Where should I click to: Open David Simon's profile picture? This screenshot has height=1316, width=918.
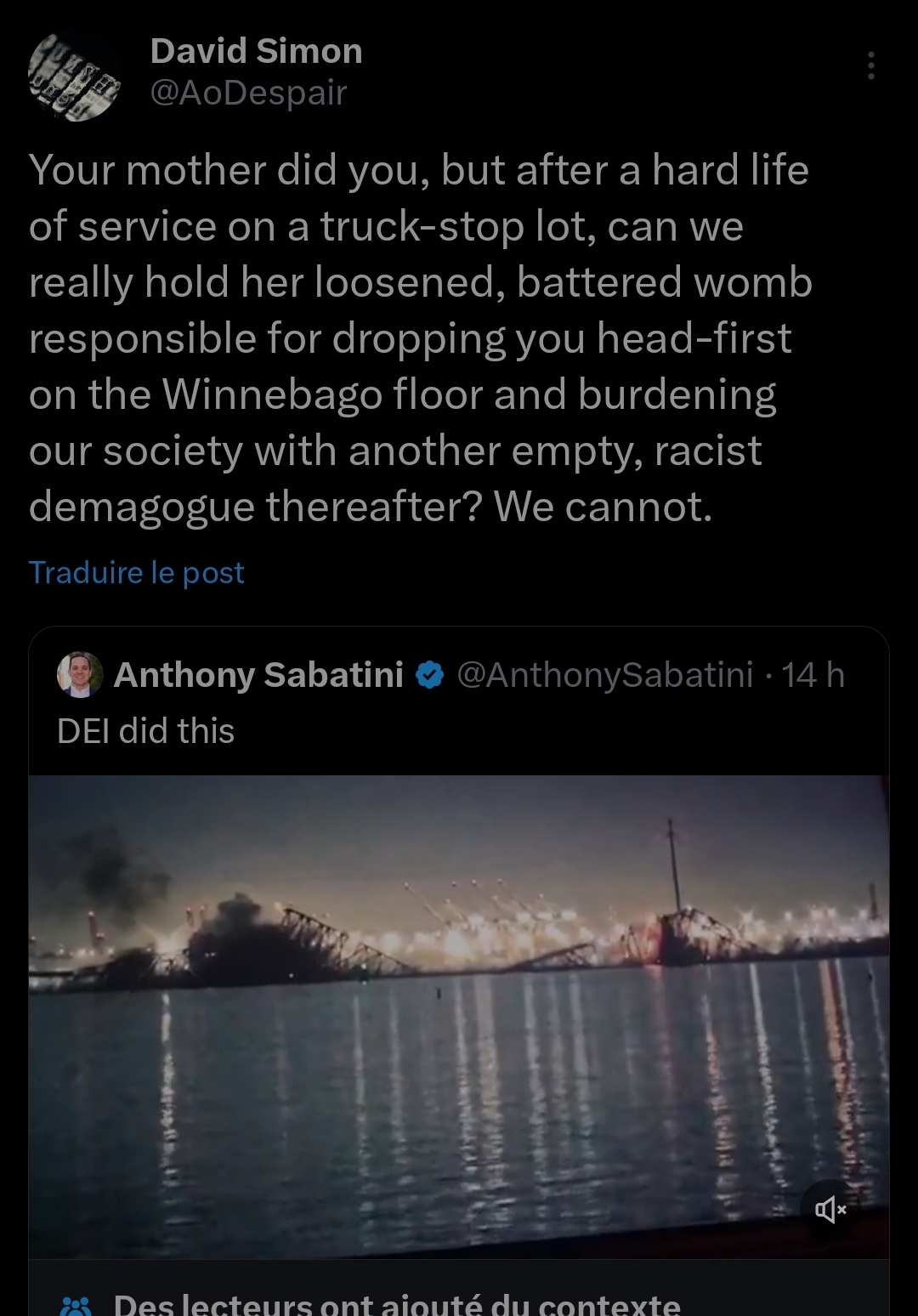pyautogui.click(x=74, y=77)
